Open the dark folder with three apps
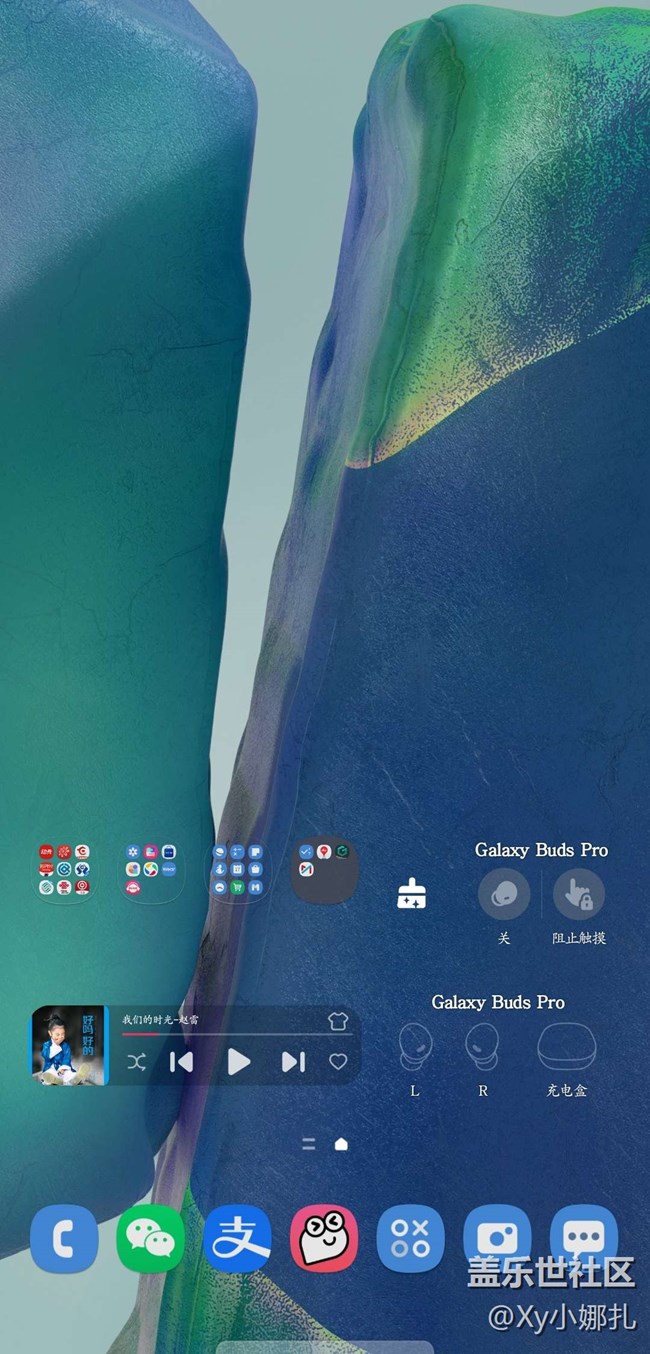Screen dimensions: 650x1354 coord(325,870)
